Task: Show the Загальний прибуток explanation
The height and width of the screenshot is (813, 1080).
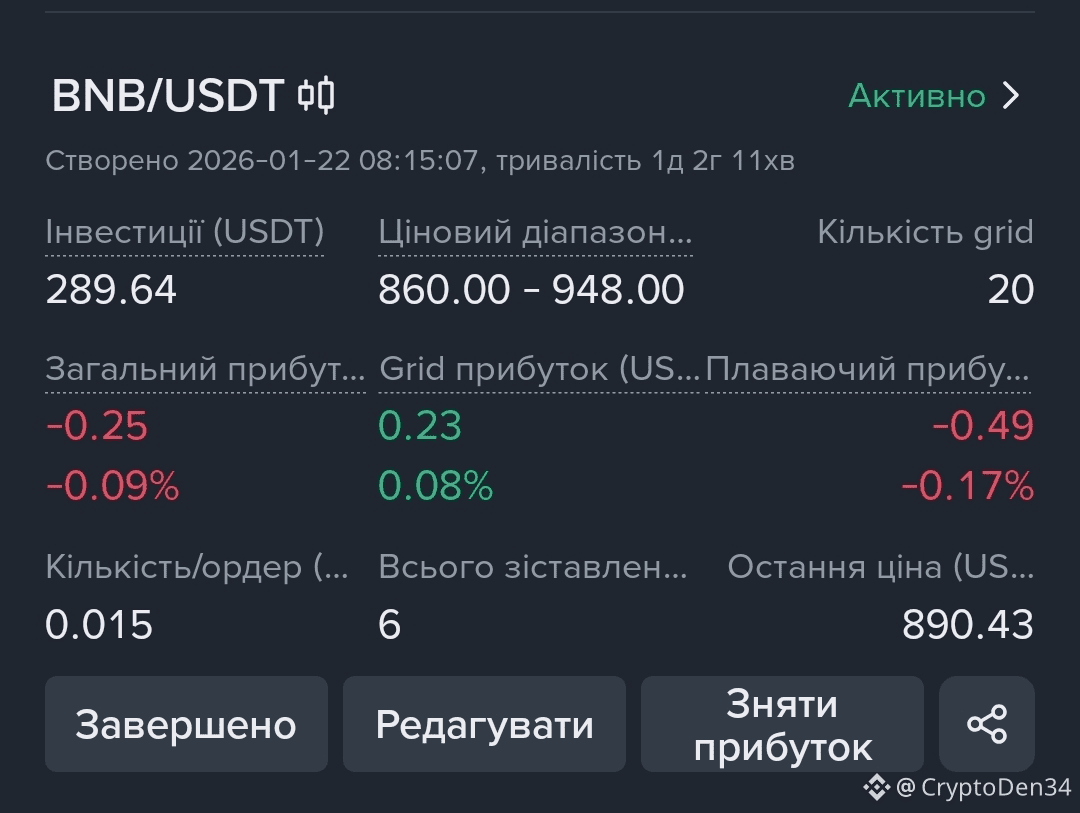Action: (205, 369)
